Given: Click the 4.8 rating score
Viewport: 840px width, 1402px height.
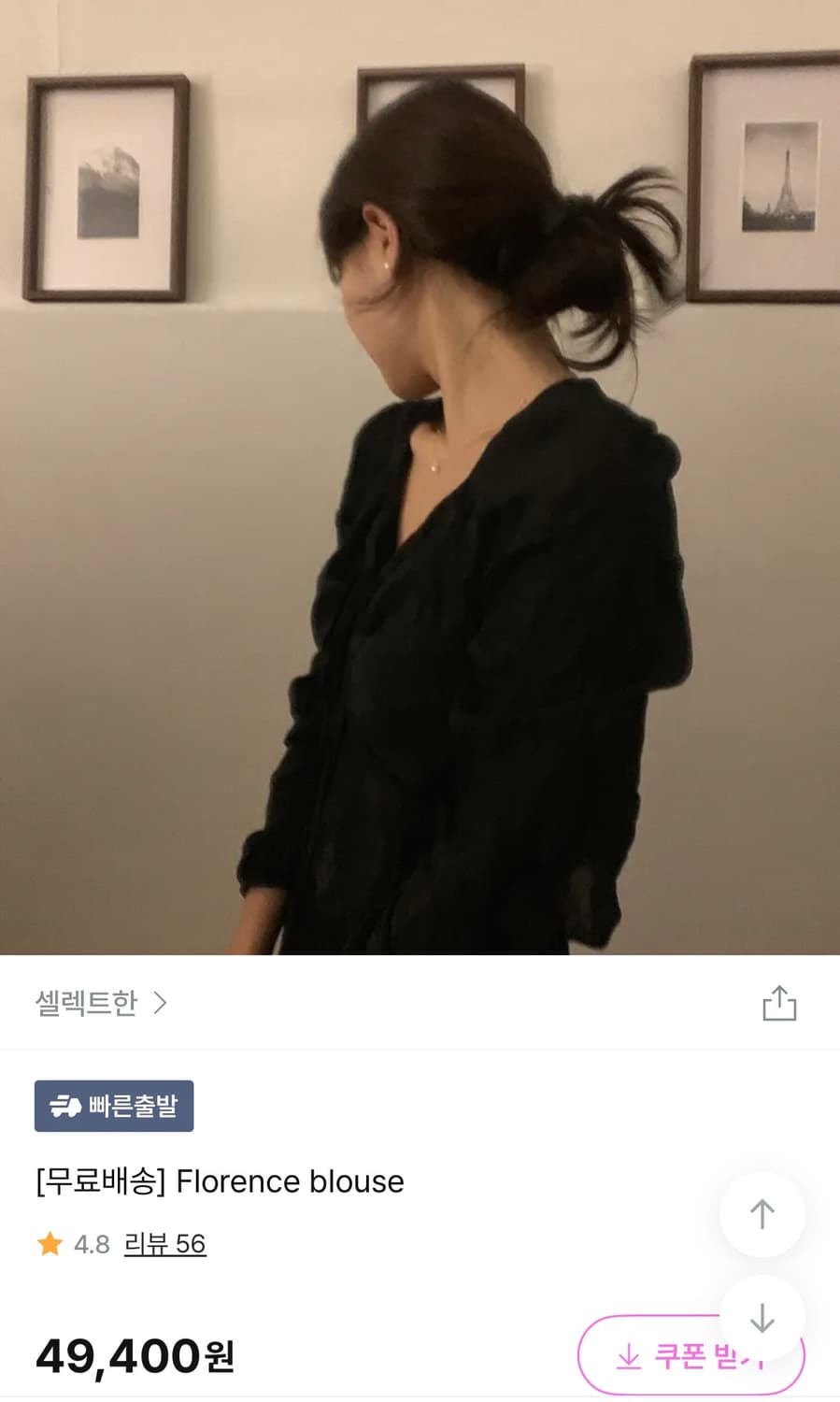Looking at the screenshot, I should point(89,1245).
